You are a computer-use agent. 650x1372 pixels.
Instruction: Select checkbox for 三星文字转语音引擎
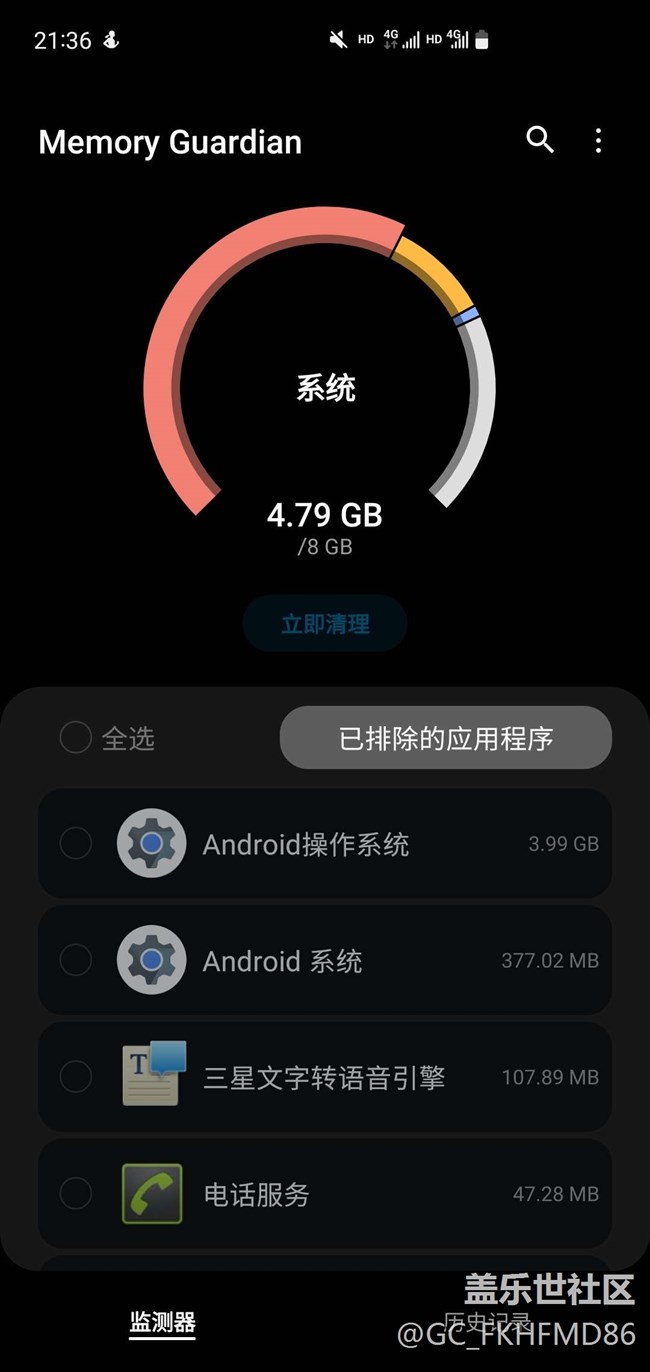pos(76,1077)
